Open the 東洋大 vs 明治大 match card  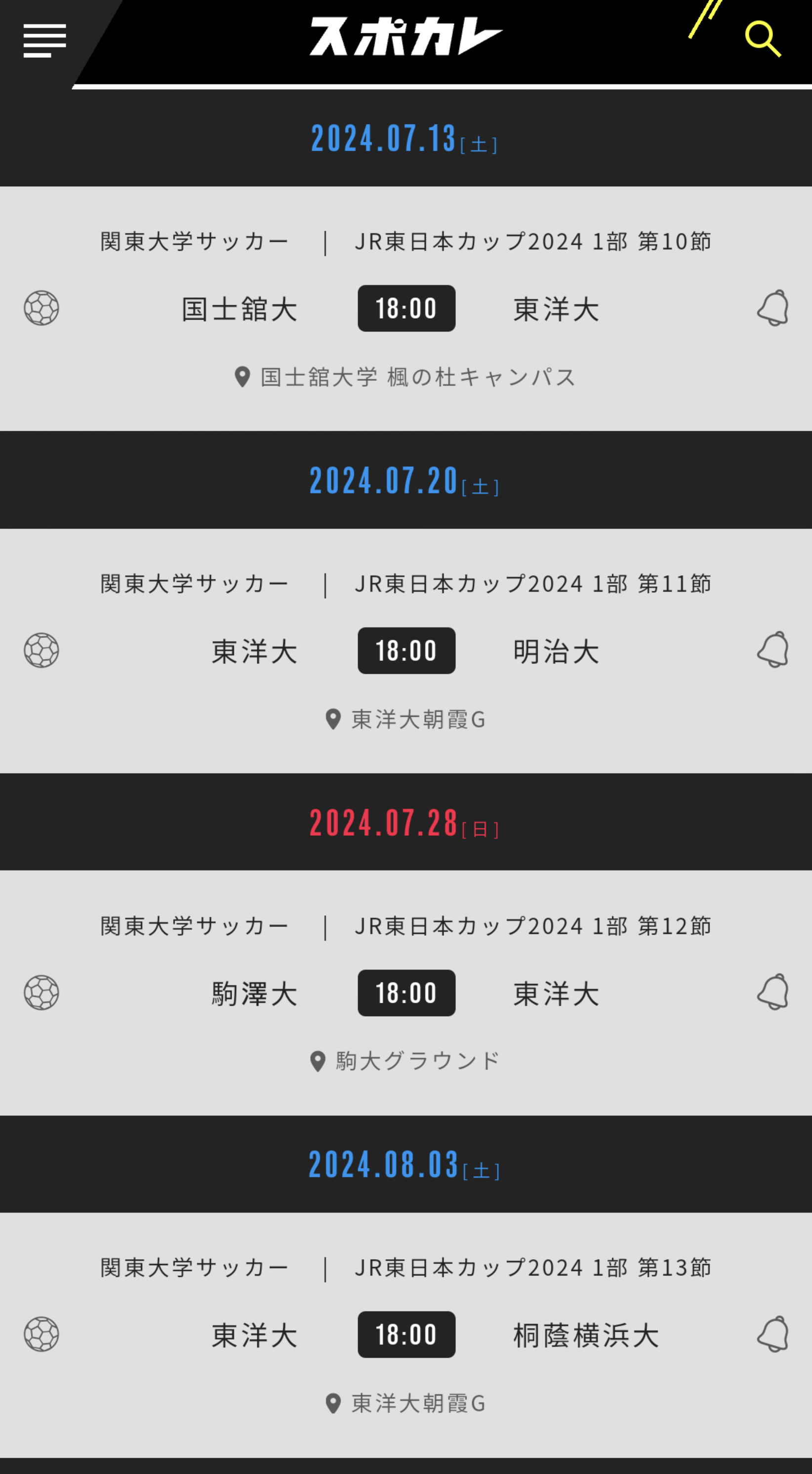(x=406, y=651)
